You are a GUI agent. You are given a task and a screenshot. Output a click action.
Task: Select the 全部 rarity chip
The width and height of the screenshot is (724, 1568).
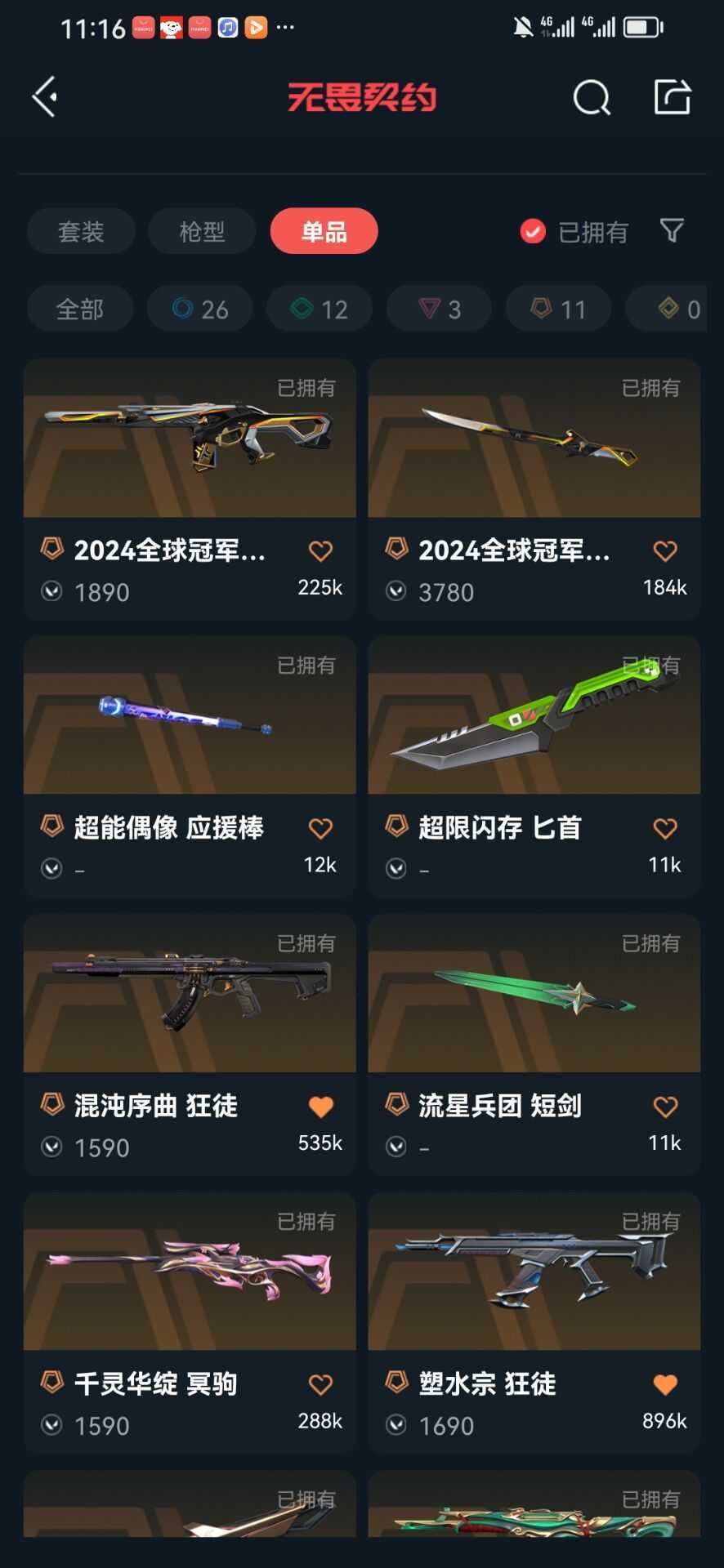pos(80,309)
